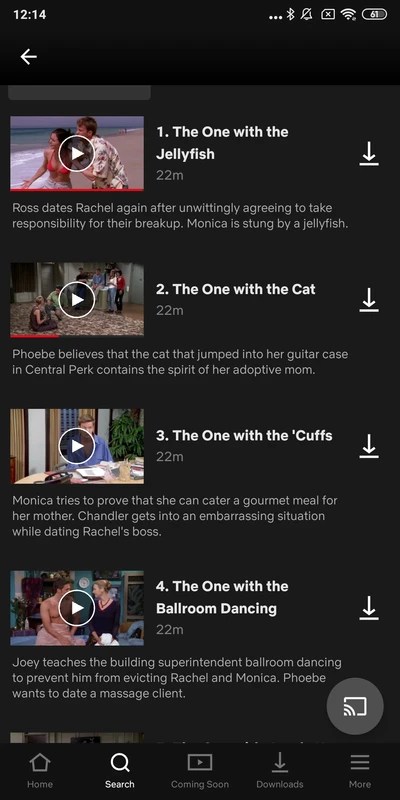Download The One with the Ballroom Dancing
The width and height of the screenshot is (400, 800).
[x=368, y=608]
